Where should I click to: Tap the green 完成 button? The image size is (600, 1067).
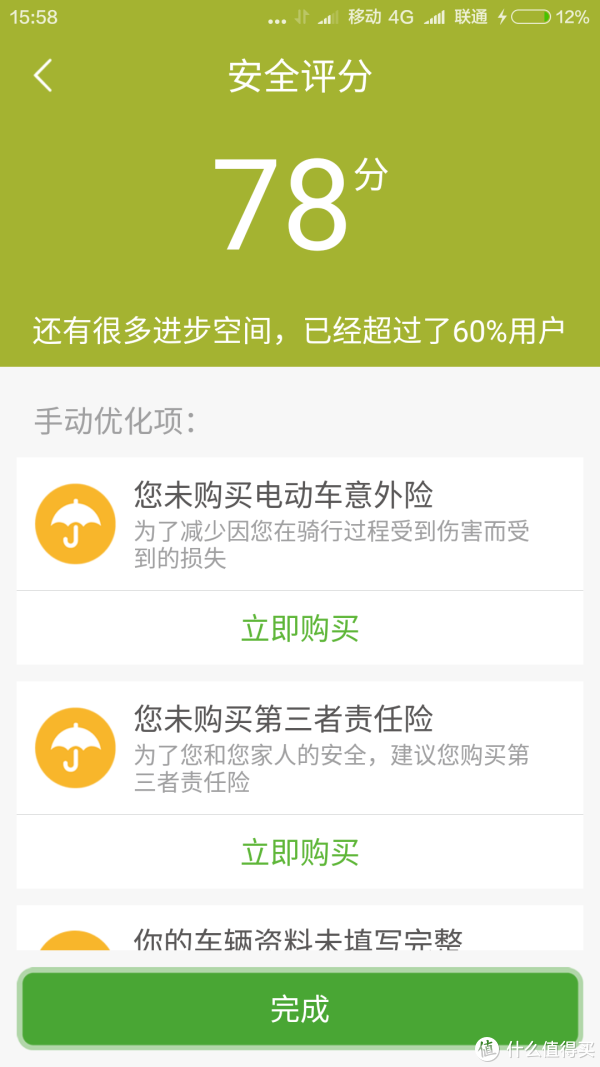coord(300,1009)
